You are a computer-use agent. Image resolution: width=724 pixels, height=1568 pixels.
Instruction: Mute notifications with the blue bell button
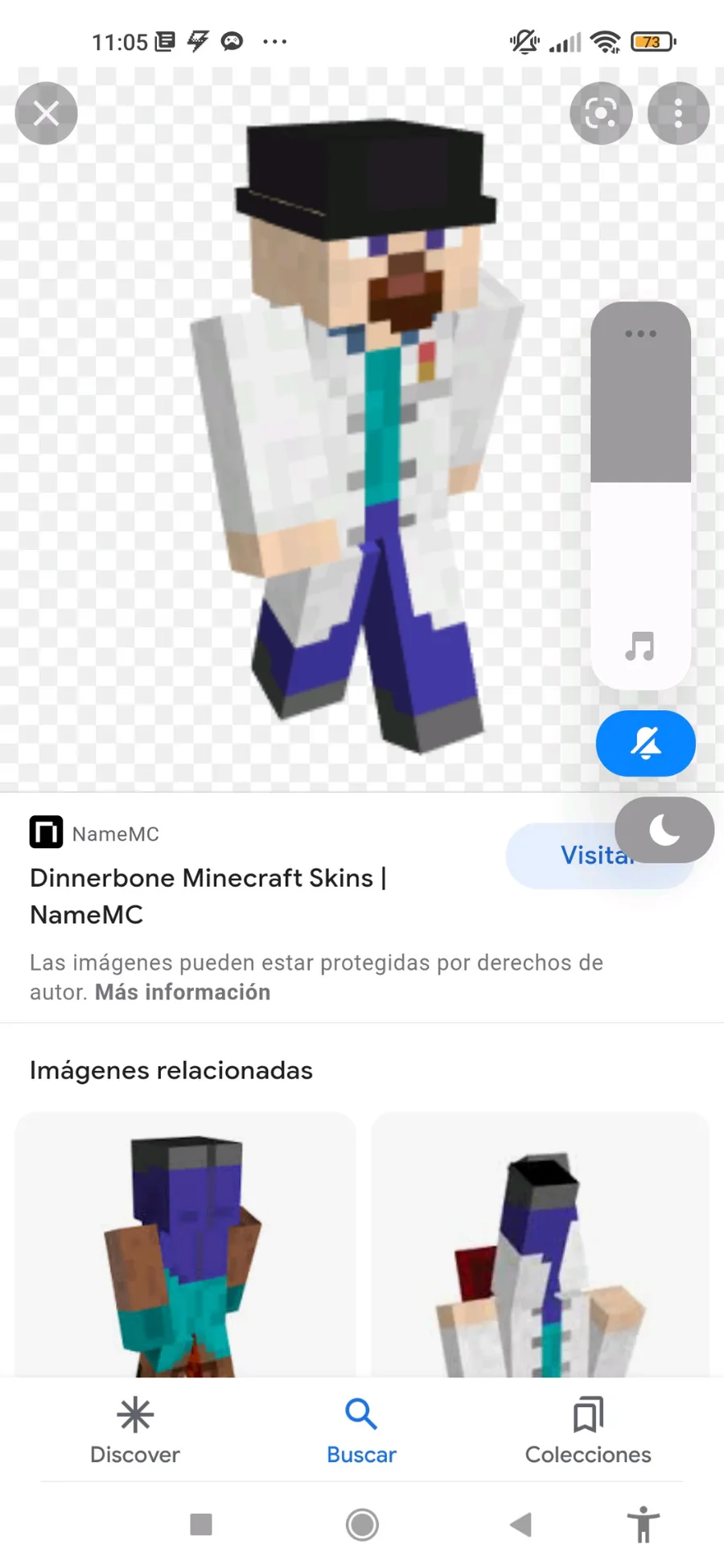(x=645, y=744)
